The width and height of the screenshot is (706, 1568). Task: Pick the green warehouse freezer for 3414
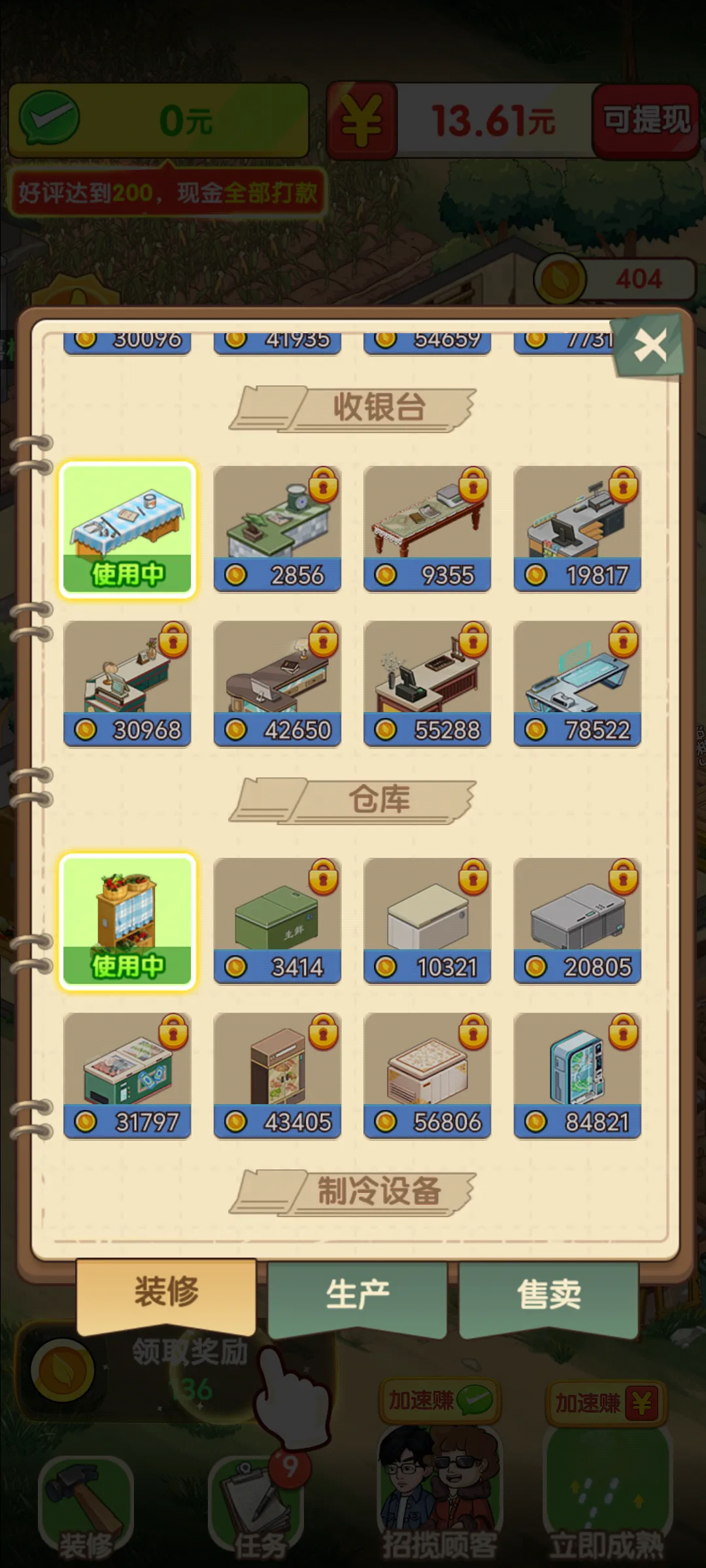coord(277,921)
